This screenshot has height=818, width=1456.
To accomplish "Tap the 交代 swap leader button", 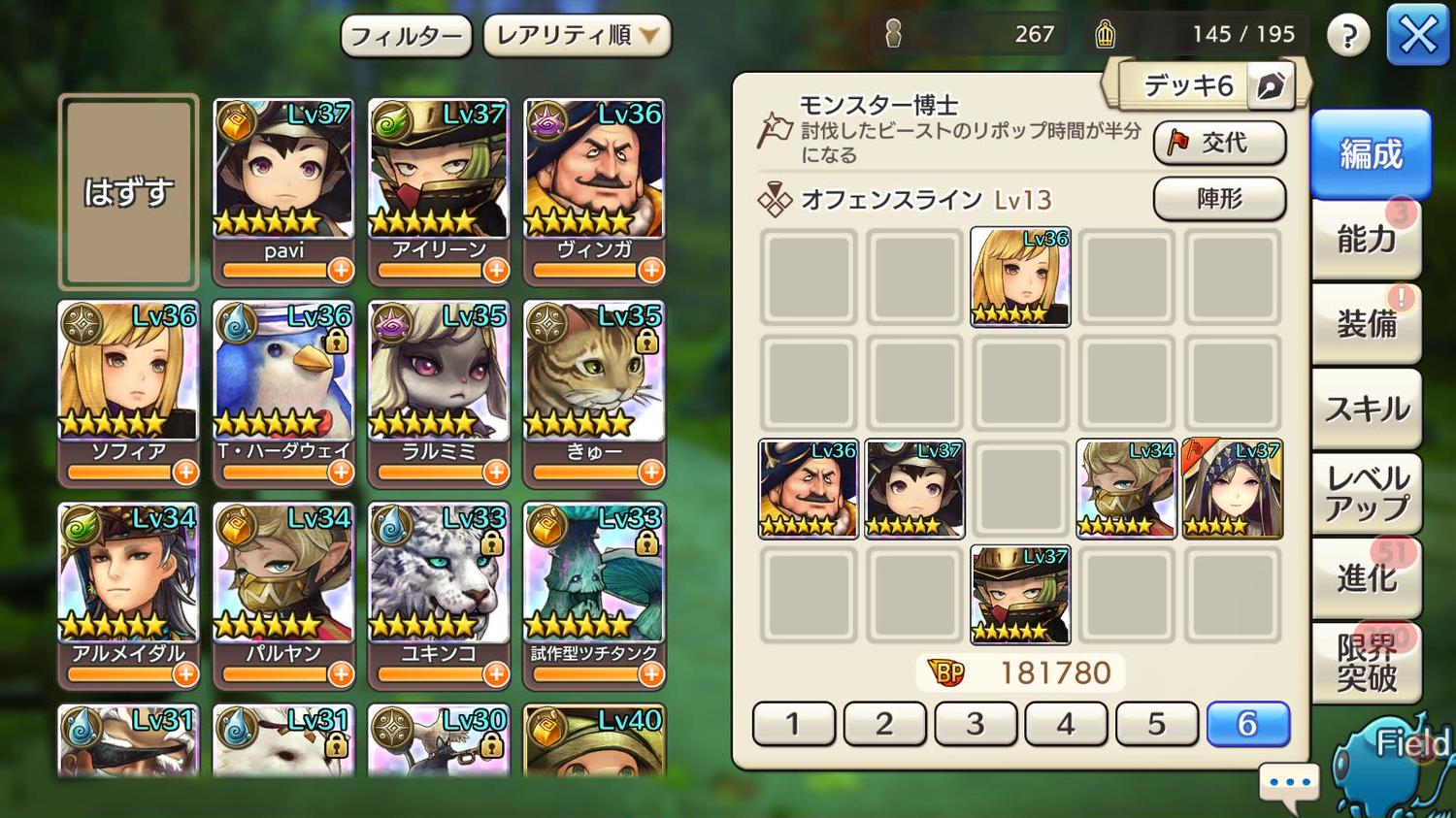I will pos(1219,143).
